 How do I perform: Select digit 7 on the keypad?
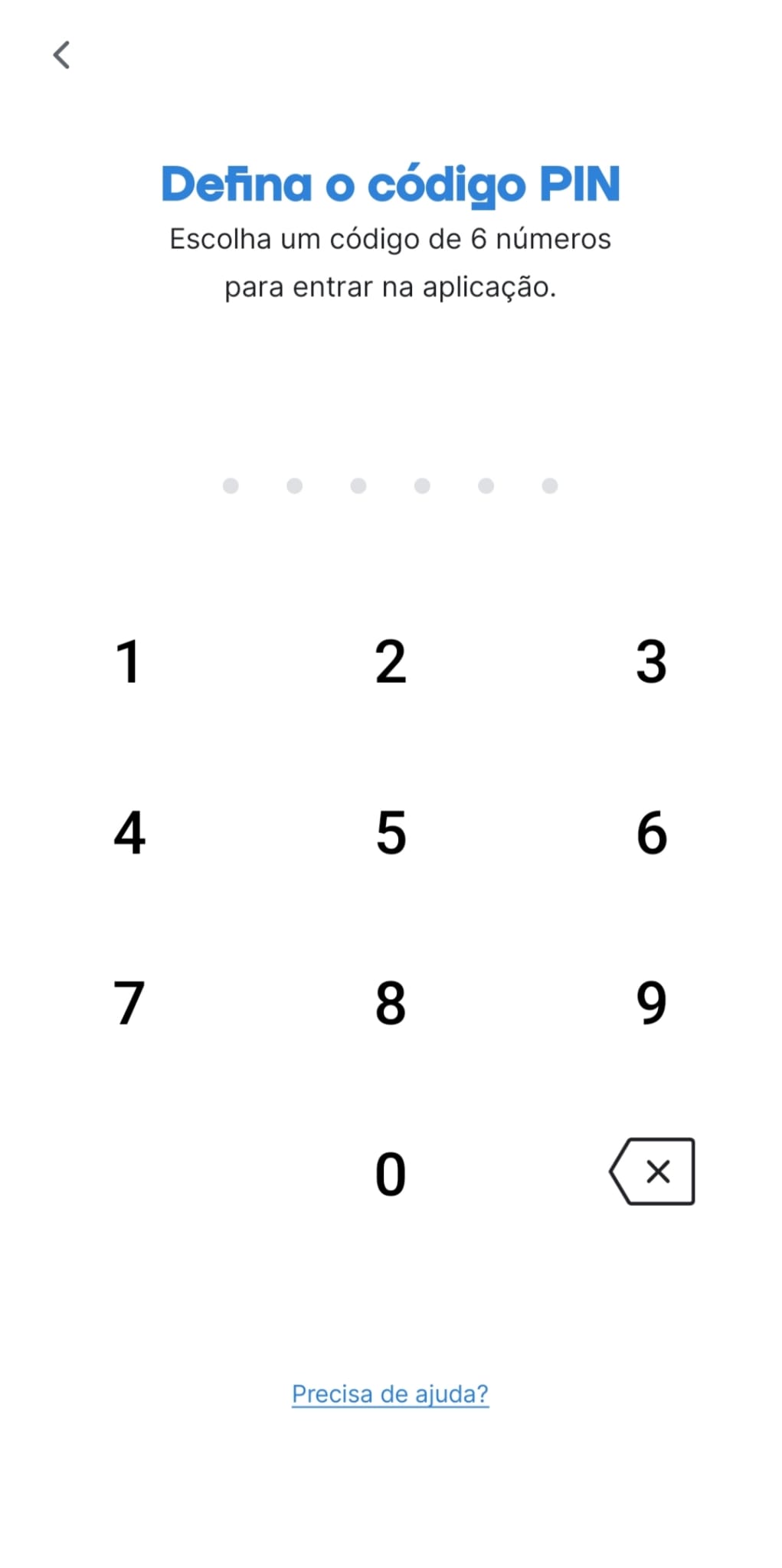coord(129,1003)
